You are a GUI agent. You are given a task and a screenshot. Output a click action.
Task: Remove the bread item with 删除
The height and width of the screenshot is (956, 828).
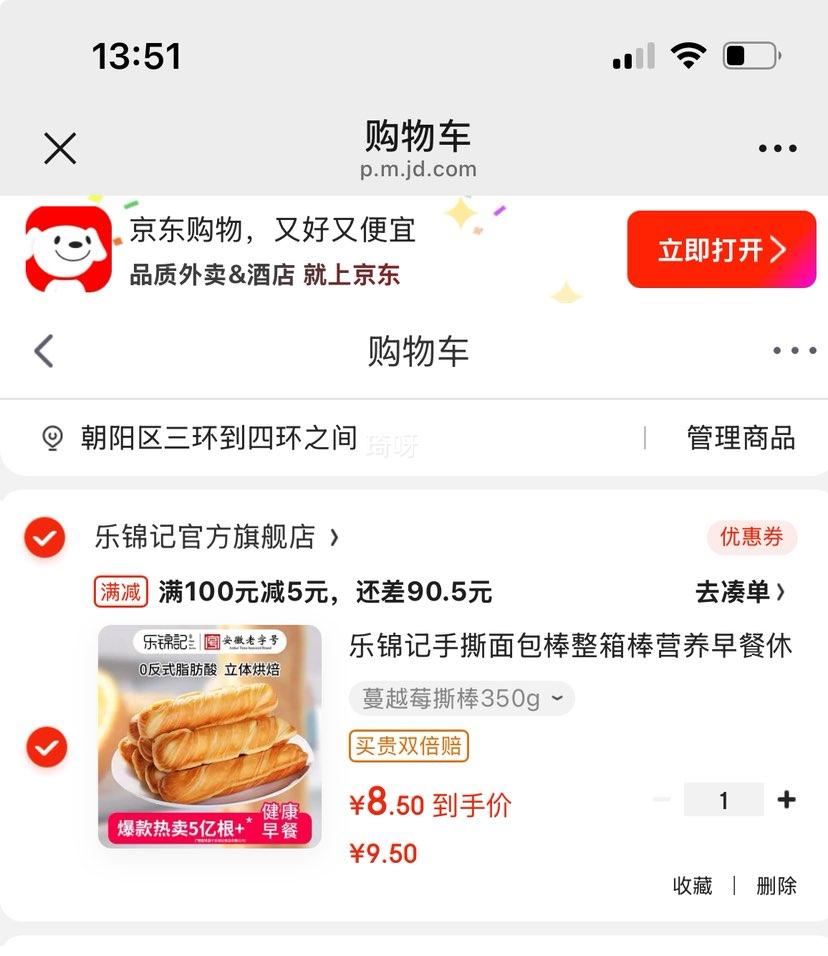(776, 886)
